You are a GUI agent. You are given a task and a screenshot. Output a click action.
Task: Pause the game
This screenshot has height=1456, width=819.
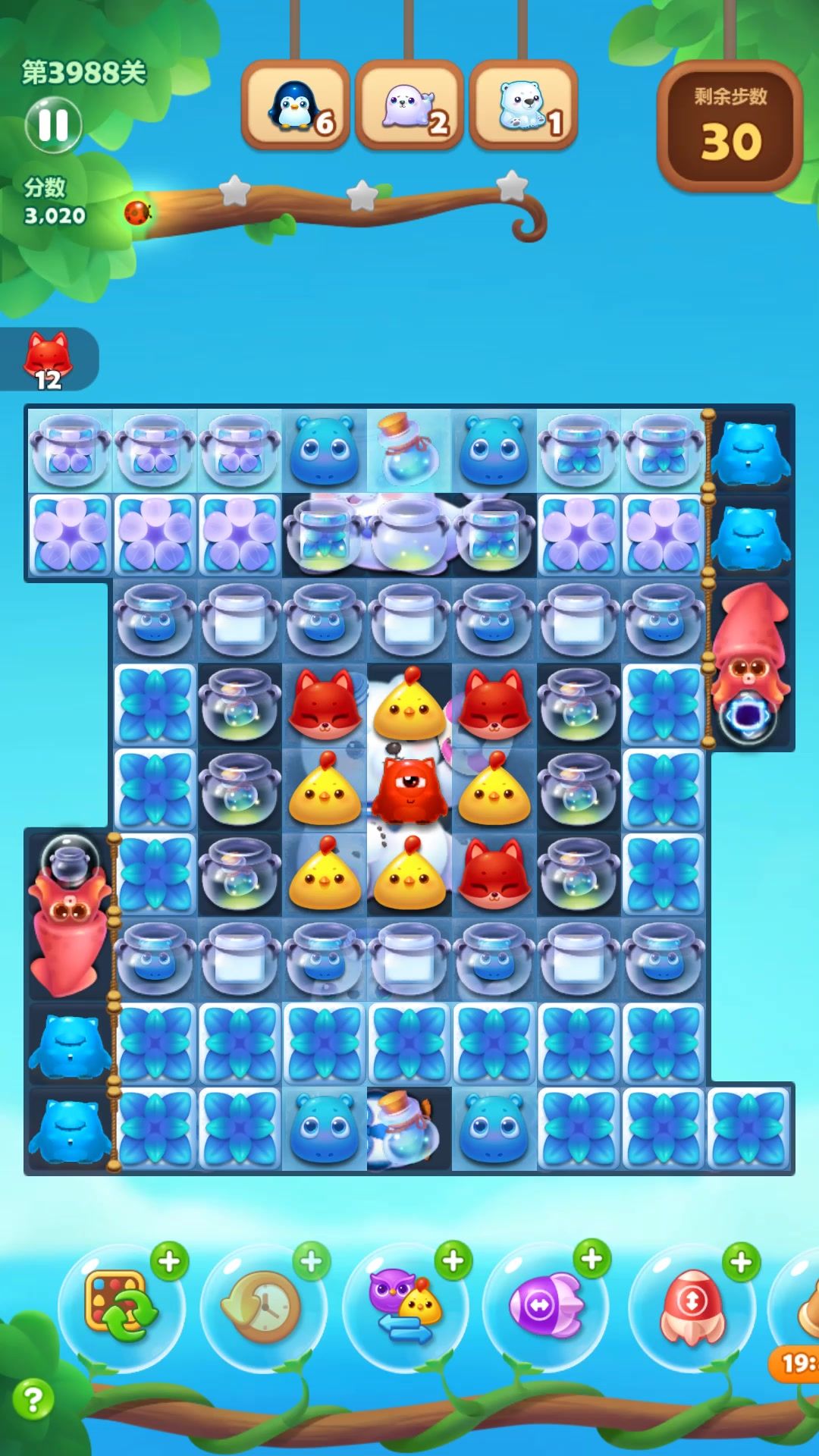pyautogui.click(x=53, y=125)
